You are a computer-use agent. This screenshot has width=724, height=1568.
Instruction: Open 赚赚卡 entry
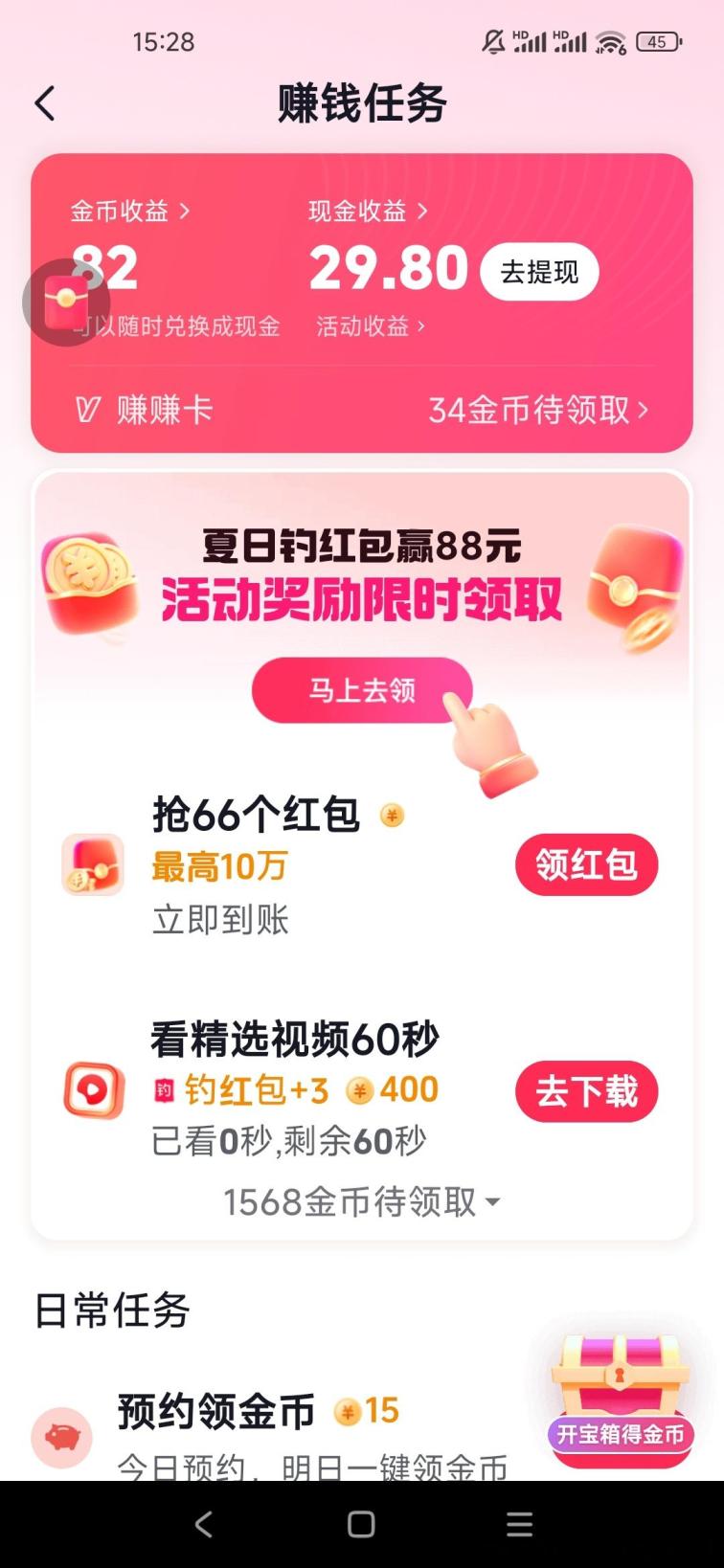click(144, 411)
